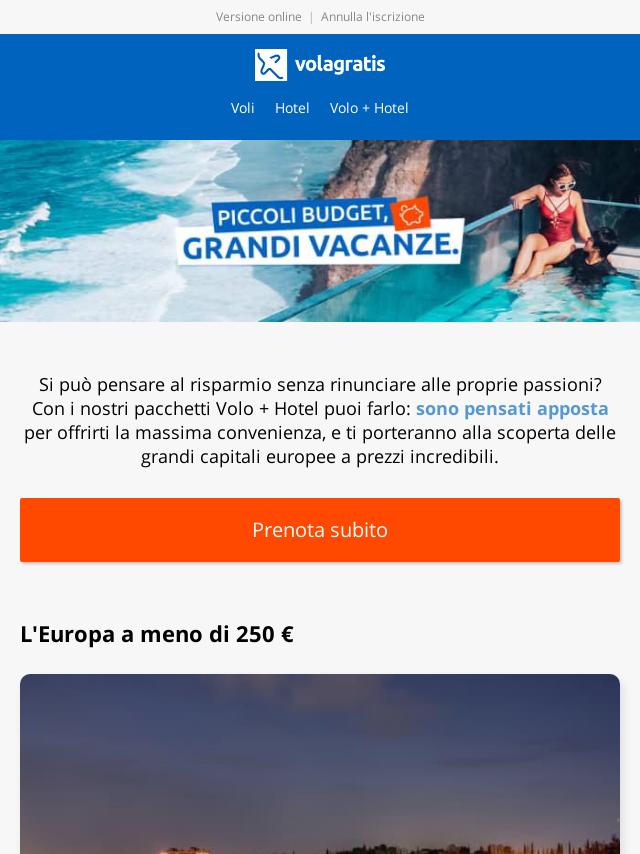
Task: Go to the Voli section
Action: [242, 108]
